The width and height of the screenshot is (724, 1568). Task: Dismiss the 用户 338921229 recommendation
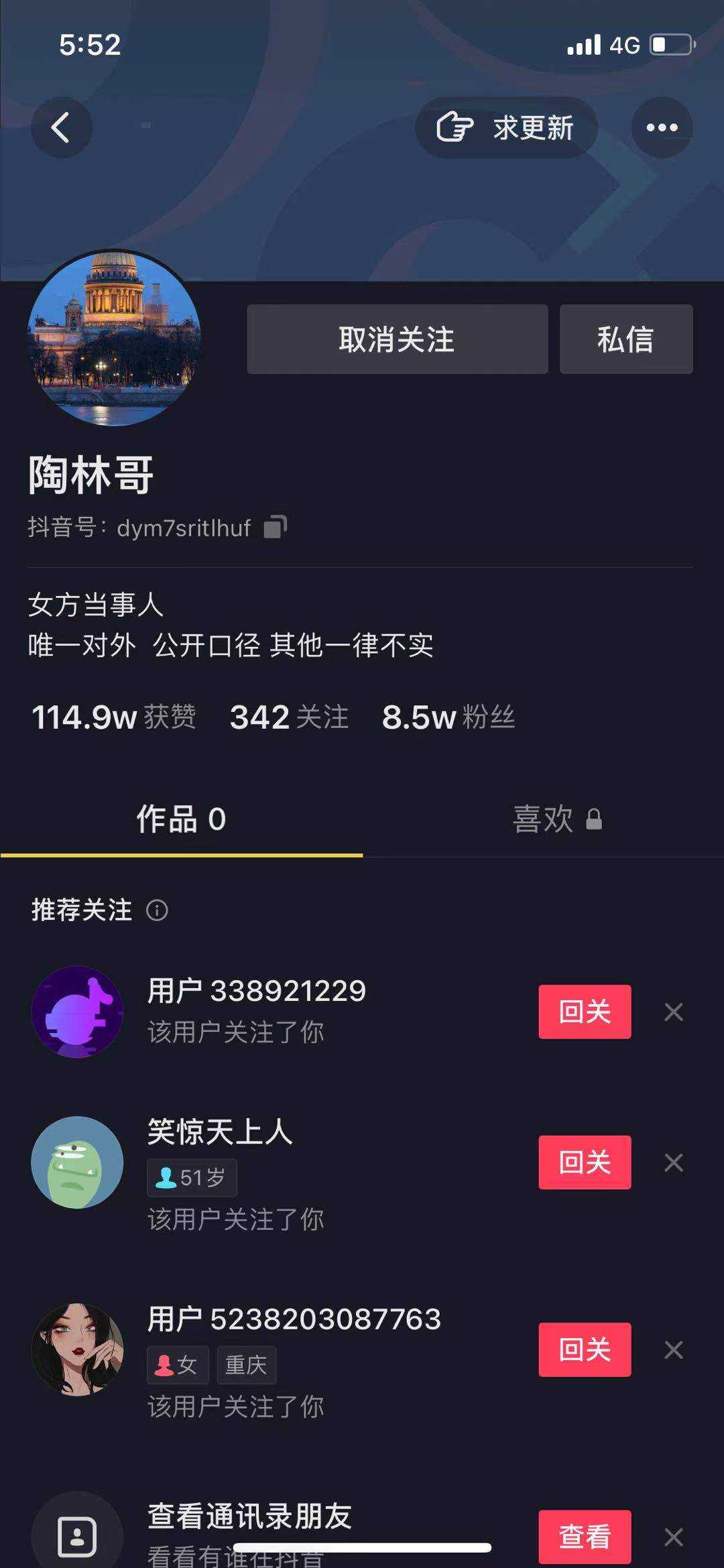[673, 1012]
